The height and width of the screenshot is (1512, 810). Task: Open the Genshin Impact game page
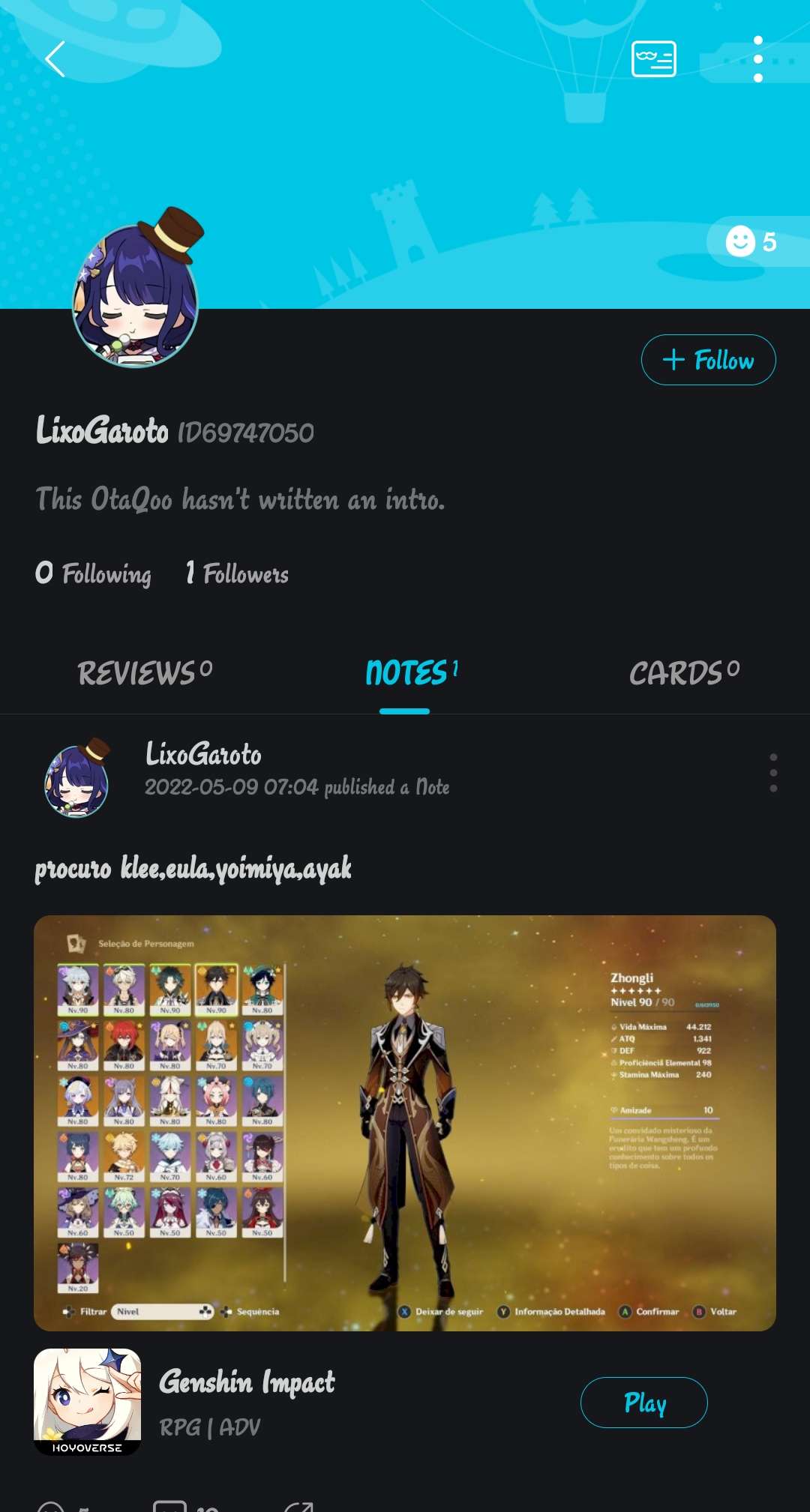tap(246, 1383)
